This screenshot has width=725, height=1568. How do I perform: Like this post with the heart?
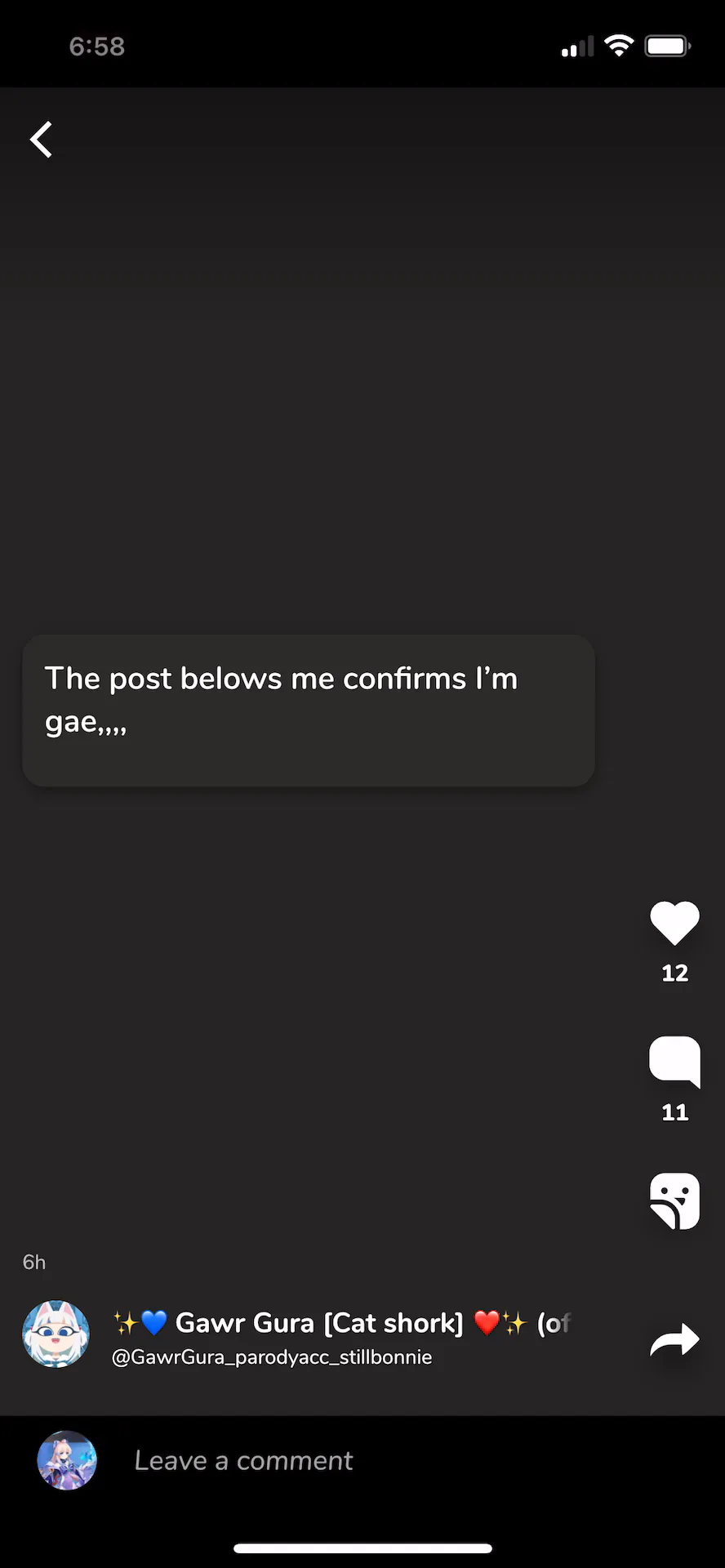coord(674,924)
